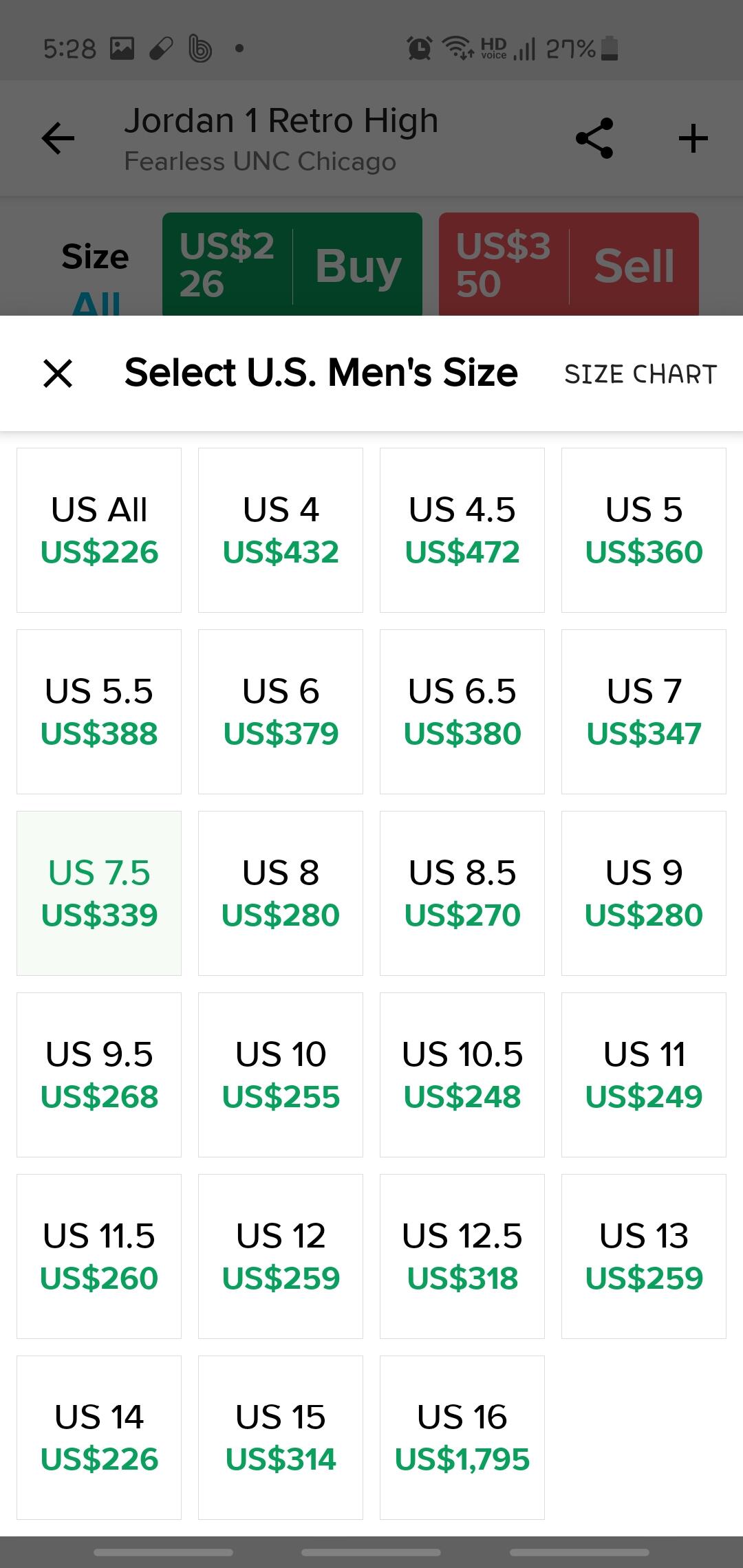Choose size US 4 for US$432
This screenshot has width=743, height=1568.
click(x=281, y=530)
